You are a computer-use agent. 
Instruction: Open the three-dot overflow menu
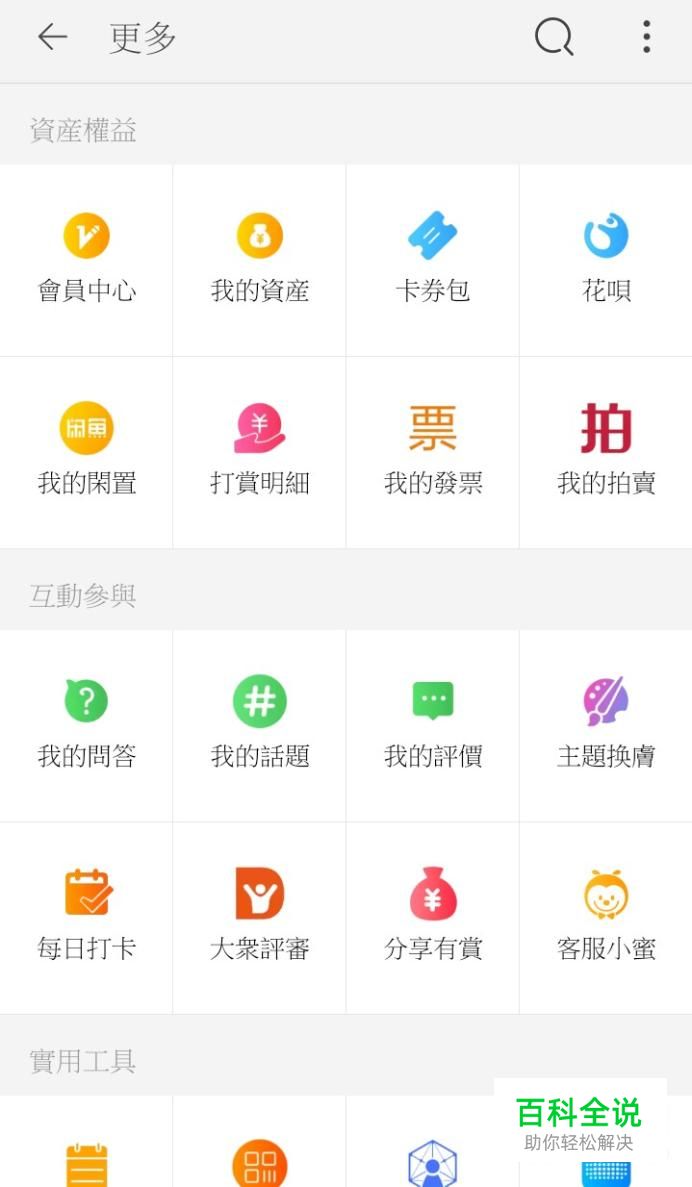(x=646, y=38)
